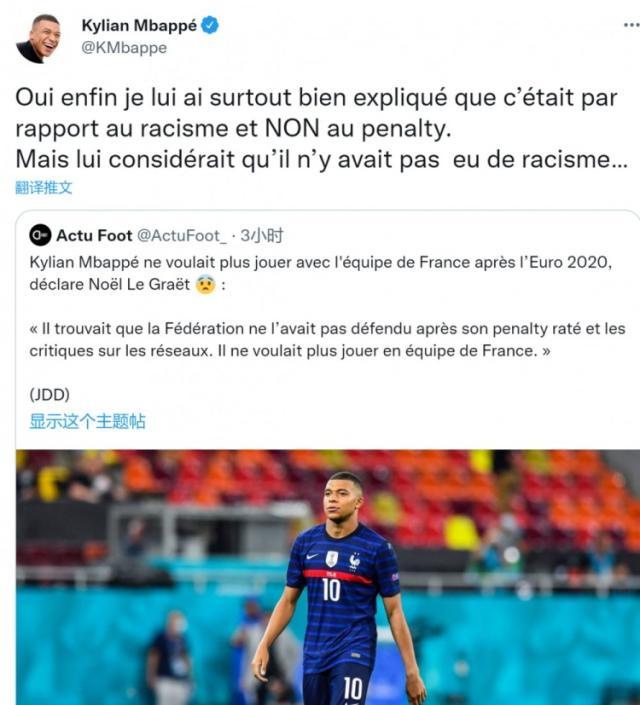Open the @KMbappe profile handle
The height and width of the screenshot is (705, 640).
click(124, 47)
